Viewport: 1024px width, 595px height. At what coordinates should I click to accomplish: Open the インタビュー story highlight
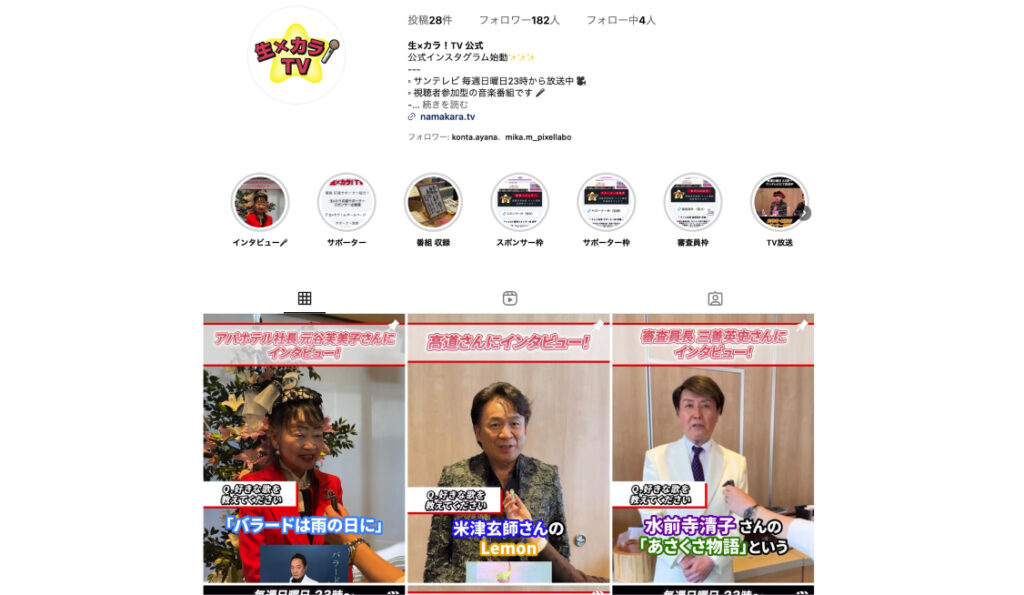(x=260, y=203)
